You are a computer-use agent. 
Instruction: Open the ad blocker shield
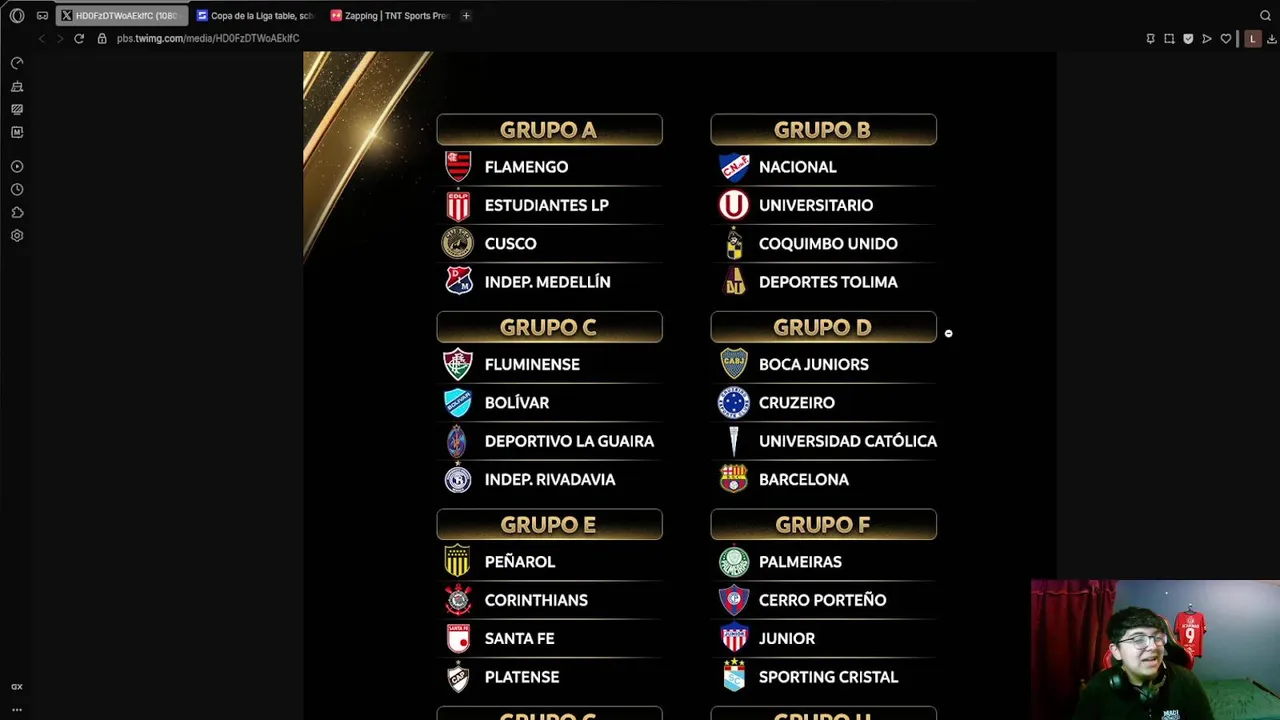click(1188, 39)
